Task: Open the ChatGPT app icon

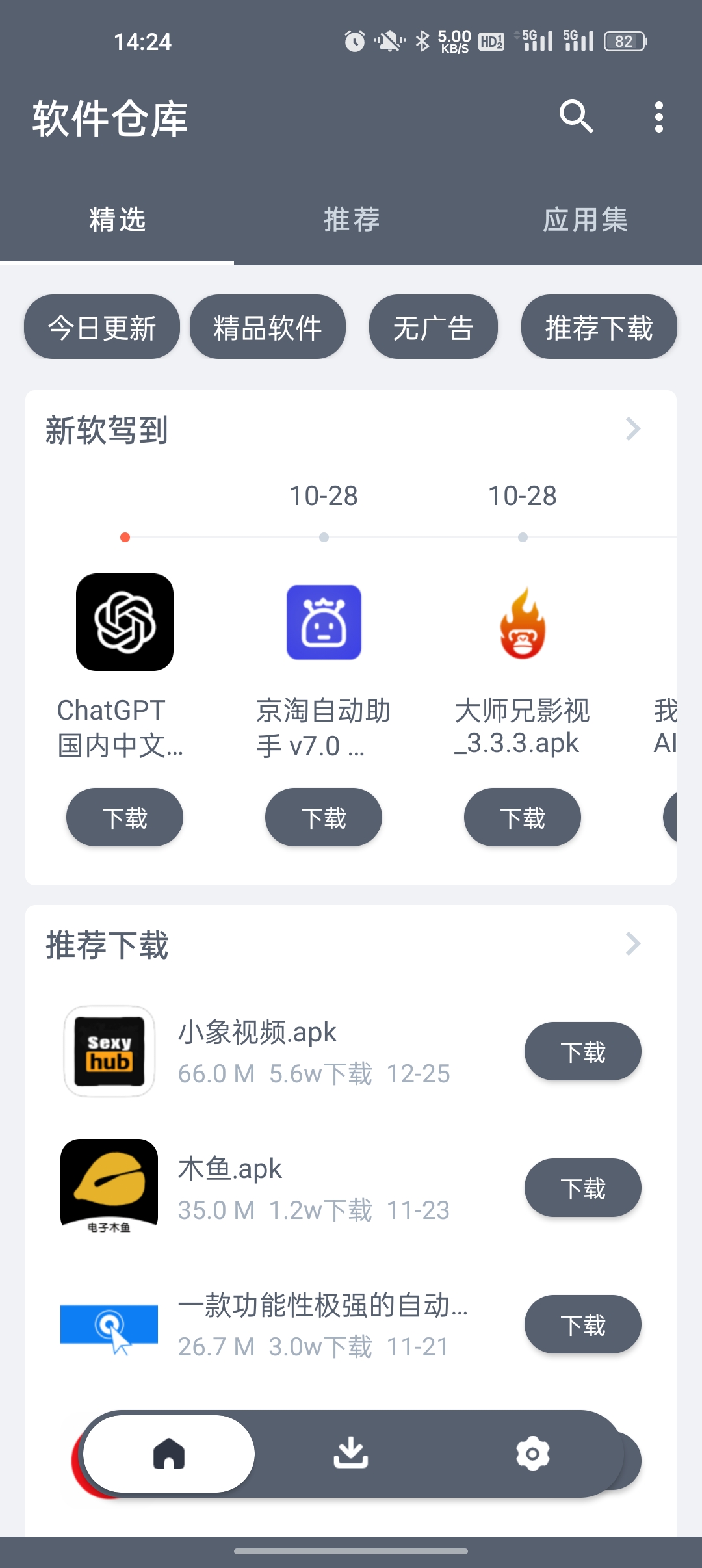Action: tap(124, 621)
